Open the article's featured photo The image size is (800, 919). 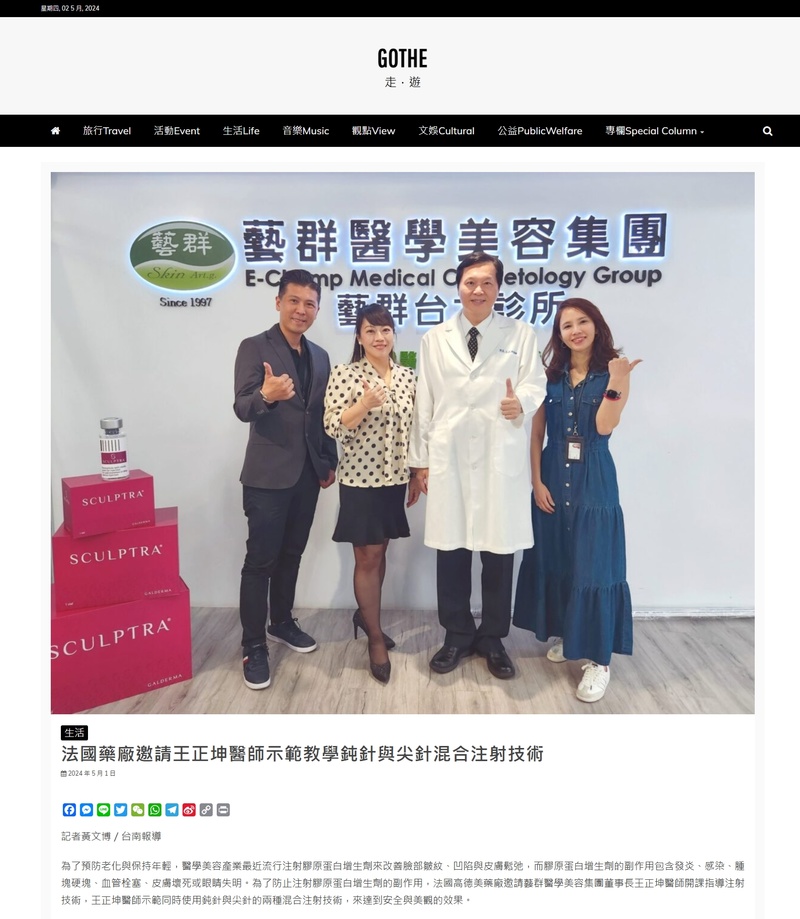click(x=402, y=442)
